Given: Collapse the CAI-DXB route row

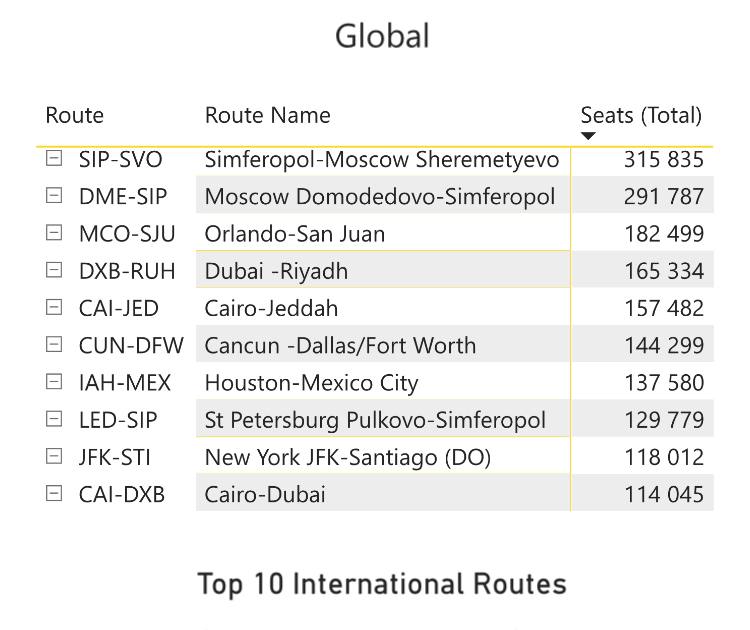Looking at the screenshot, I should point(54,493).
